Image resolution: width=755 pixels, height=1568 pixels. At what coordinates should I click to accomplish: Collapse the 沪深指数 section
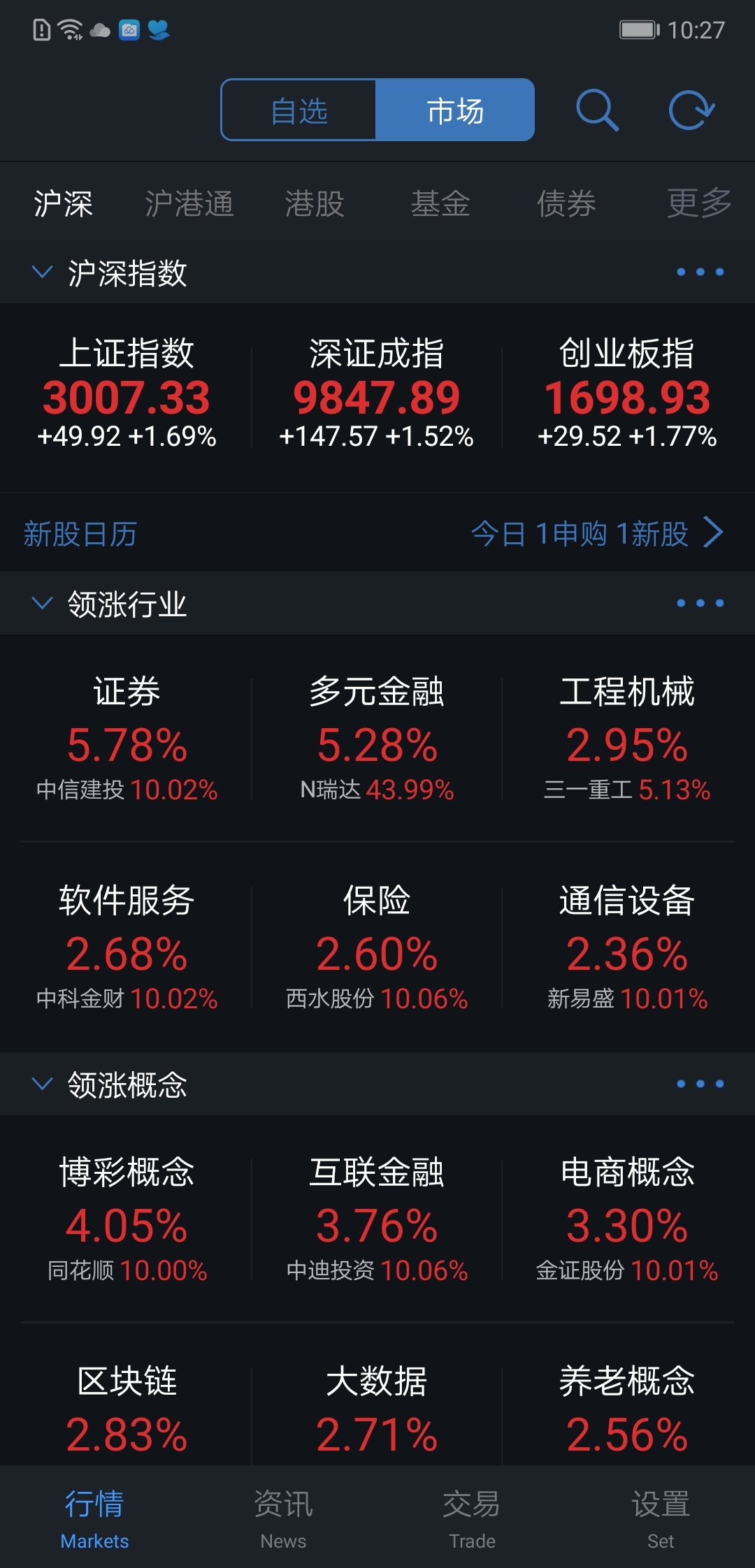(43, 272)
